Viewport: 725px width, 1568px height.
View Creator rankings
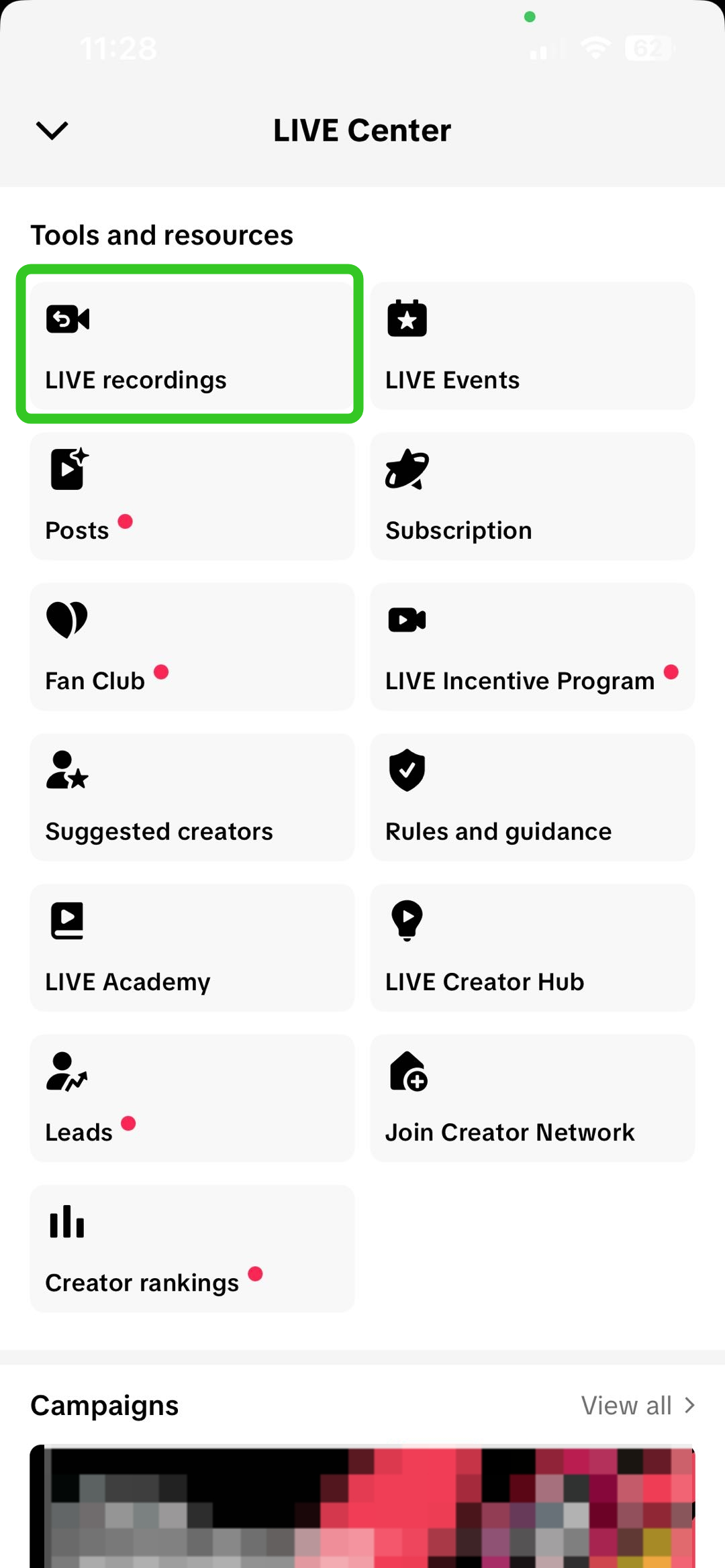tap(191, 1248)
